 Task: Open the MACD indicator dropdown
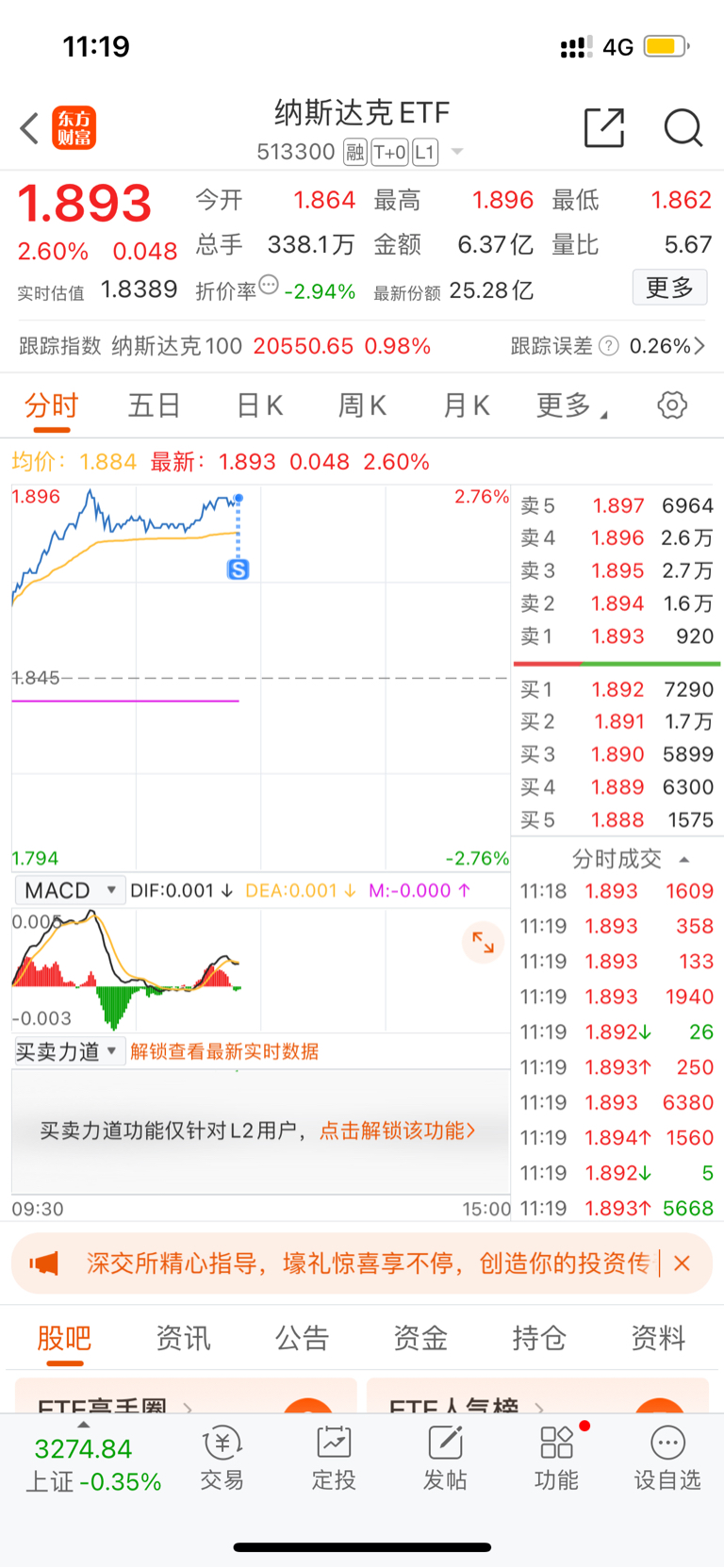[69, 889]
